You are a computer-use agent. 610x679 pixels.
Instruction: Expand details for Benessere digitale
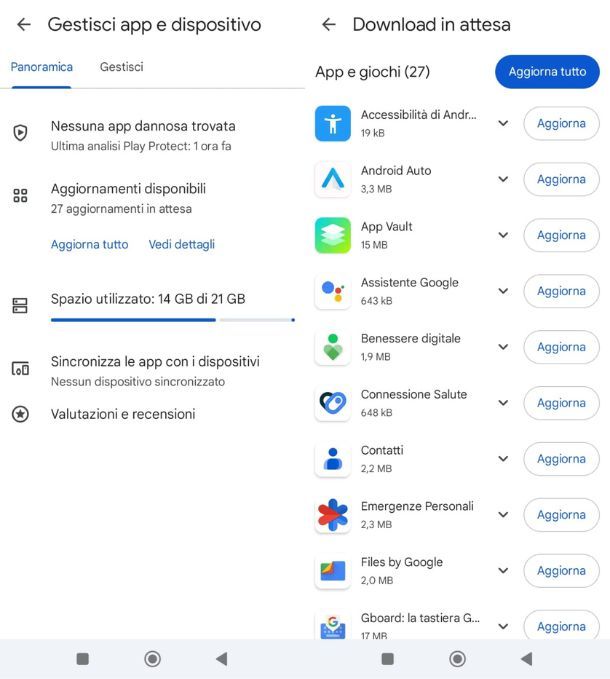point(503,348)
